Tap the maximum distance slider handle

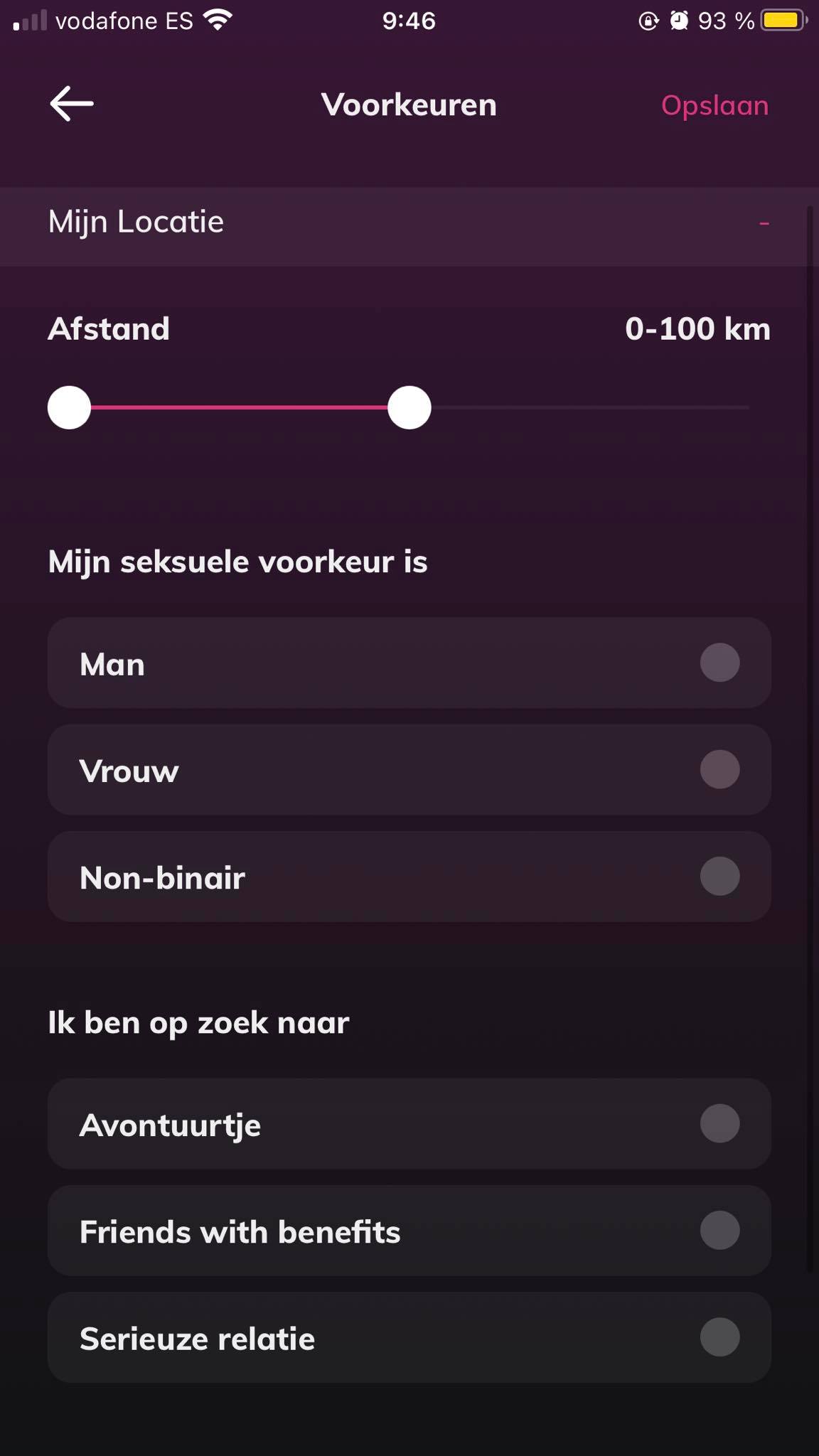409,407
